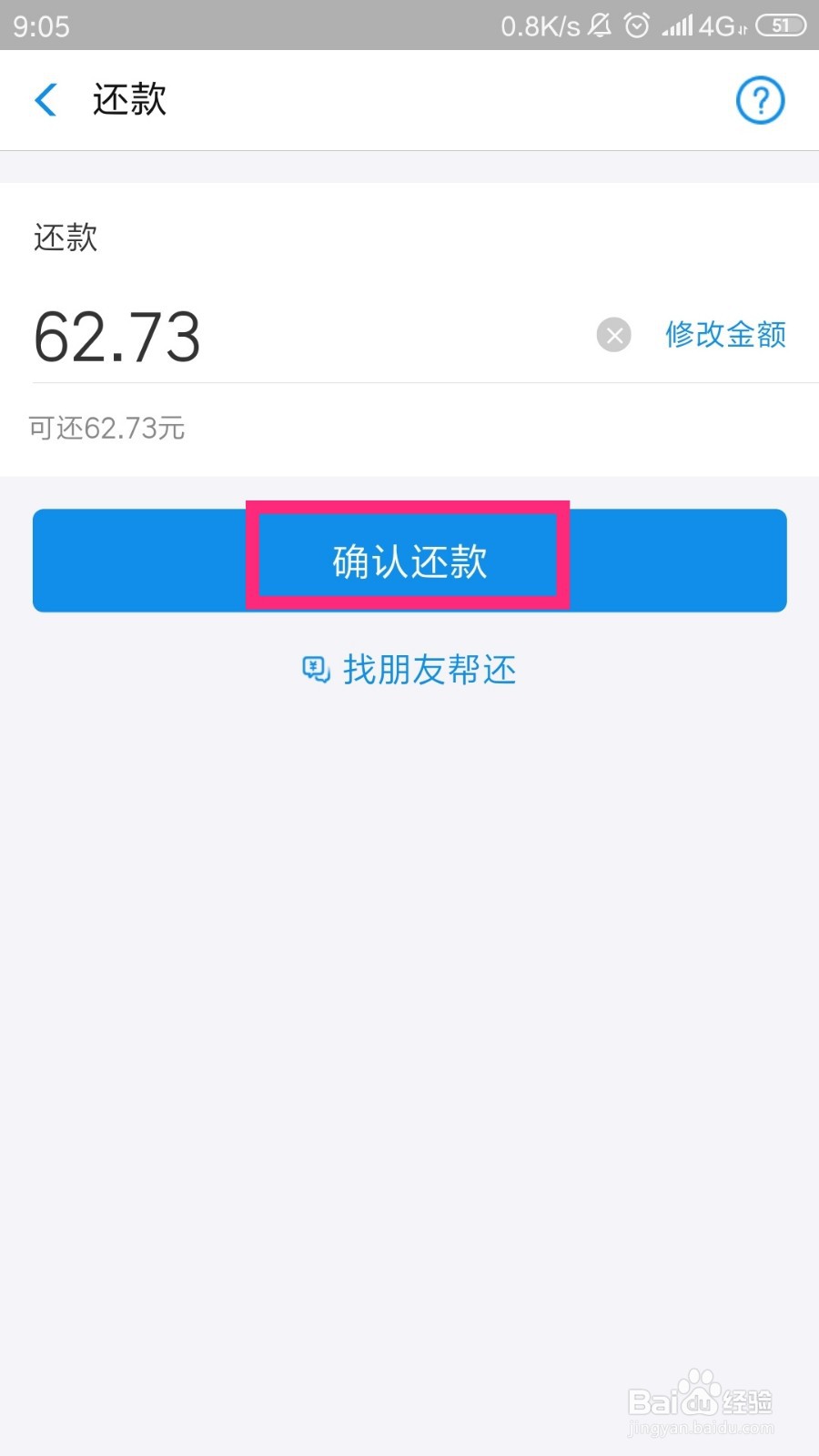The height and width of the screenshot is (1456, 819).
Task: Tap the alarm clock icon in status bar
Action: coord(637,25)
